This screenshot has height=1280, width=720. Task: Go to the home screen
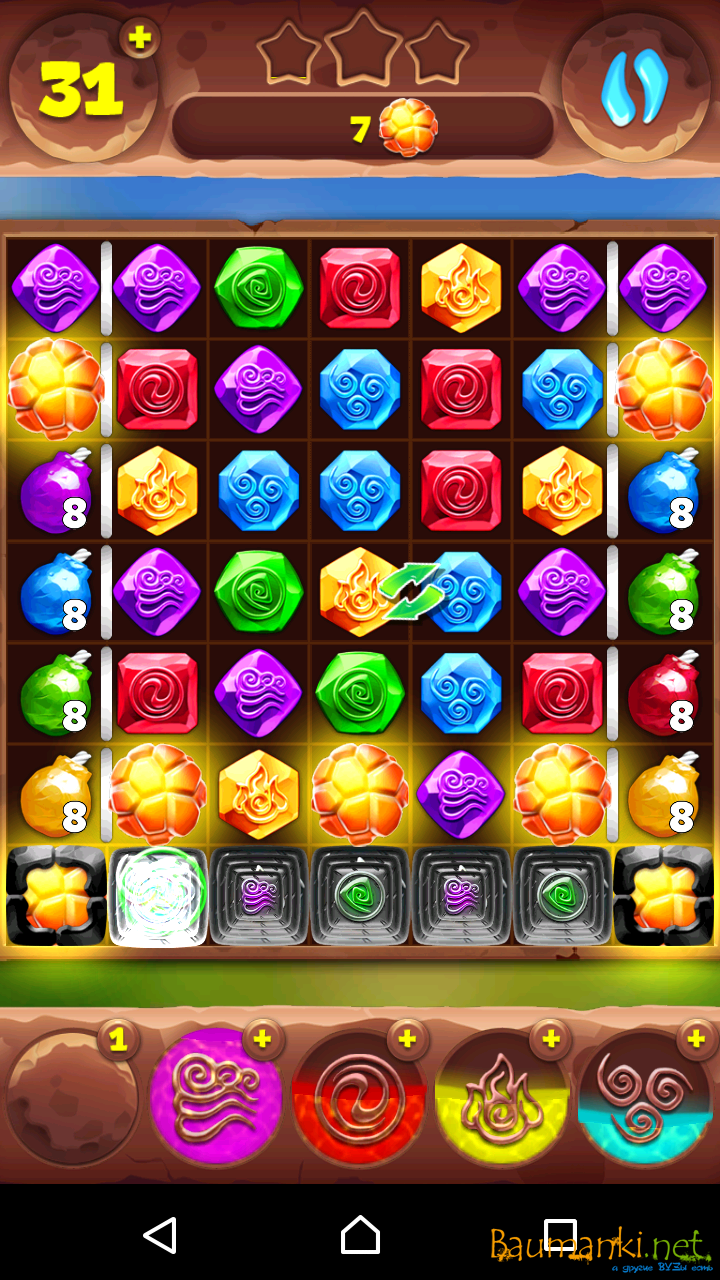pos(360,1235)
